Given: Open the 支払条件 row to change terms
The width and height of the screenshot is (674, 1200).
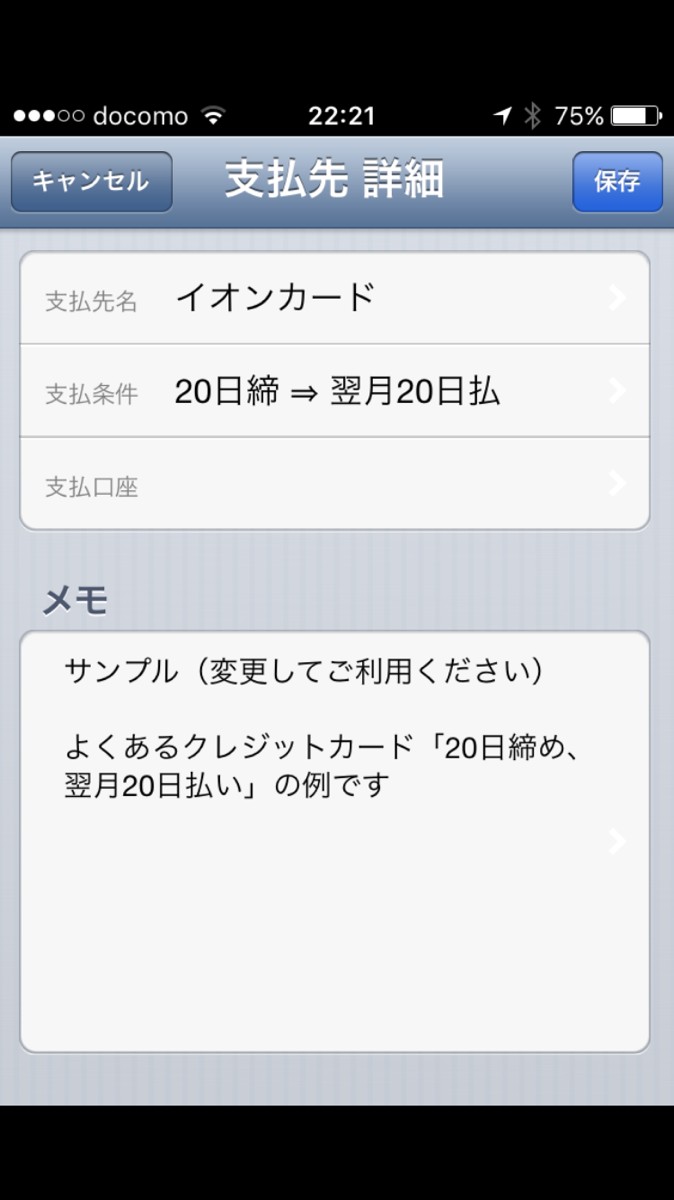Looking at the screenshot, I should (335, 391).
